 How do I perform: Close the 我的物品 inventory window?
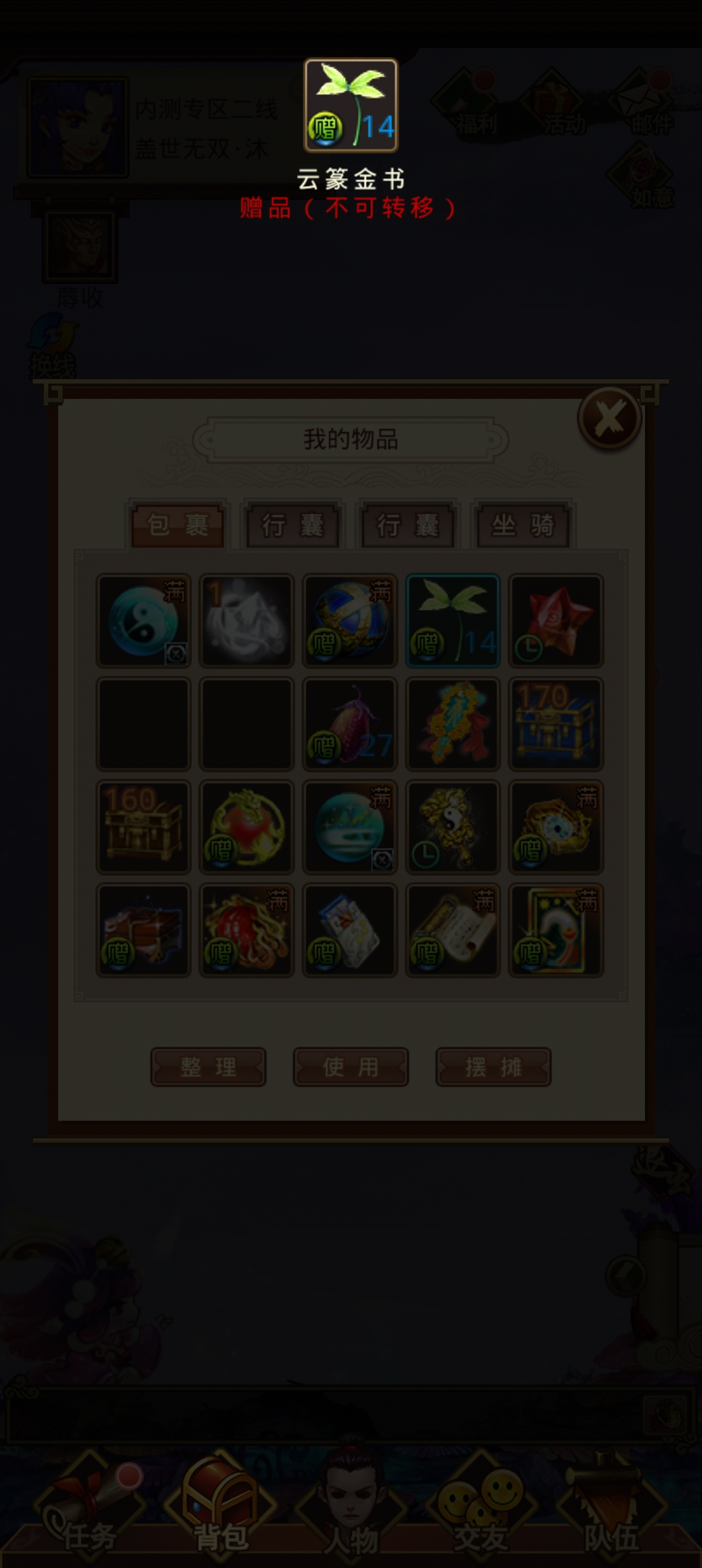pyautogui.click(x=610, y=417)
